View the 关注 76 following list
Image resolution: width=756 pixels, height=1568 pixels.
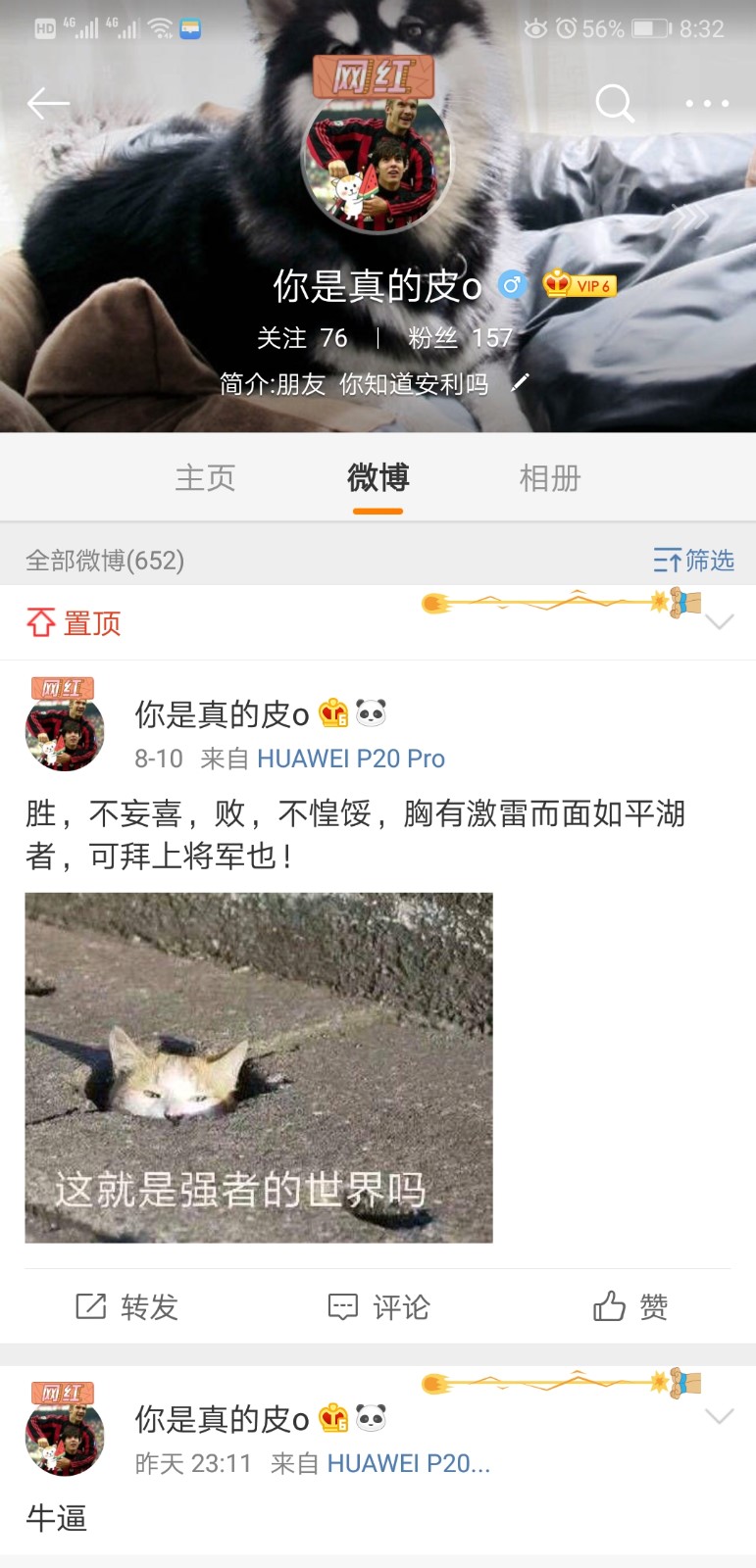click(302, 338)
